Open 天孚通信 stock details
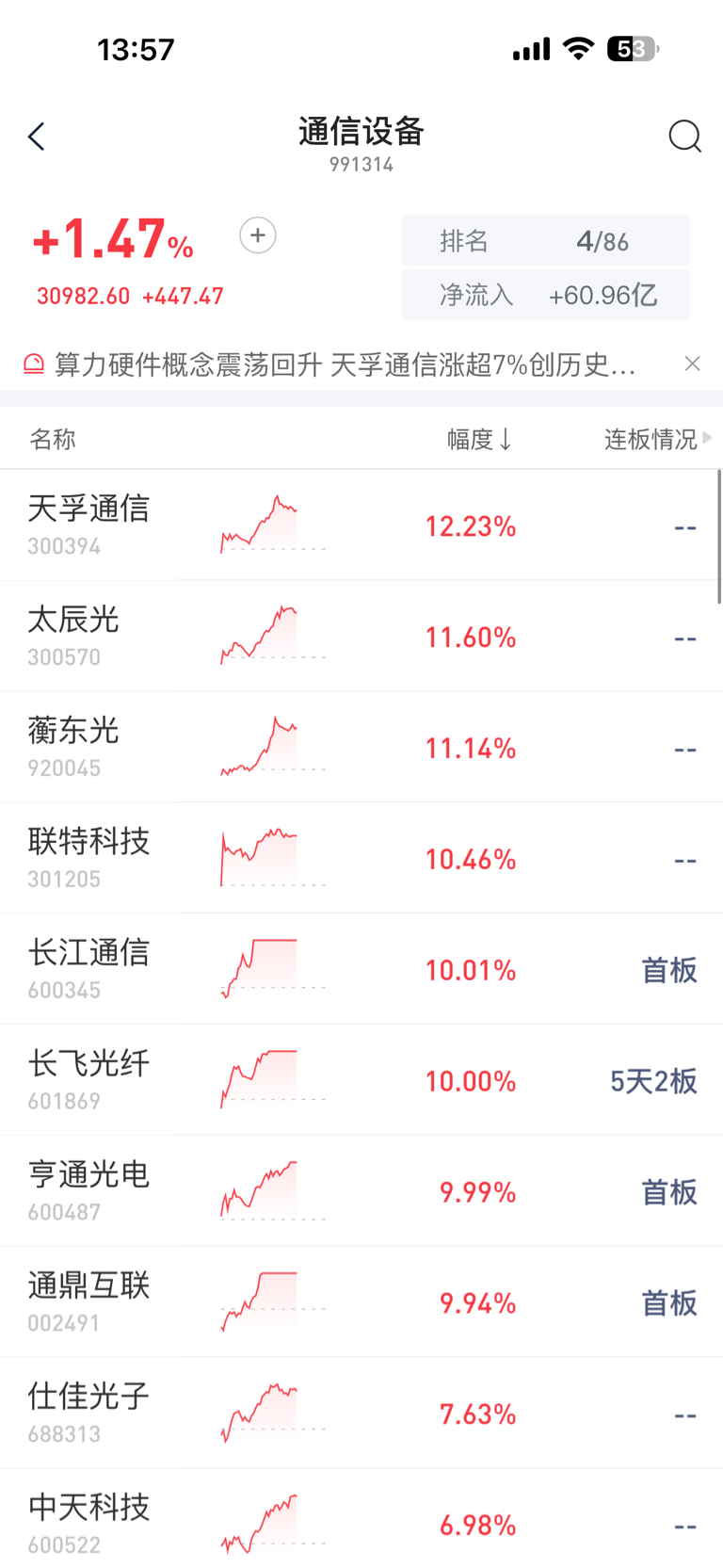The width and height of the screenshot is (723, 1568). coord(88,525)
